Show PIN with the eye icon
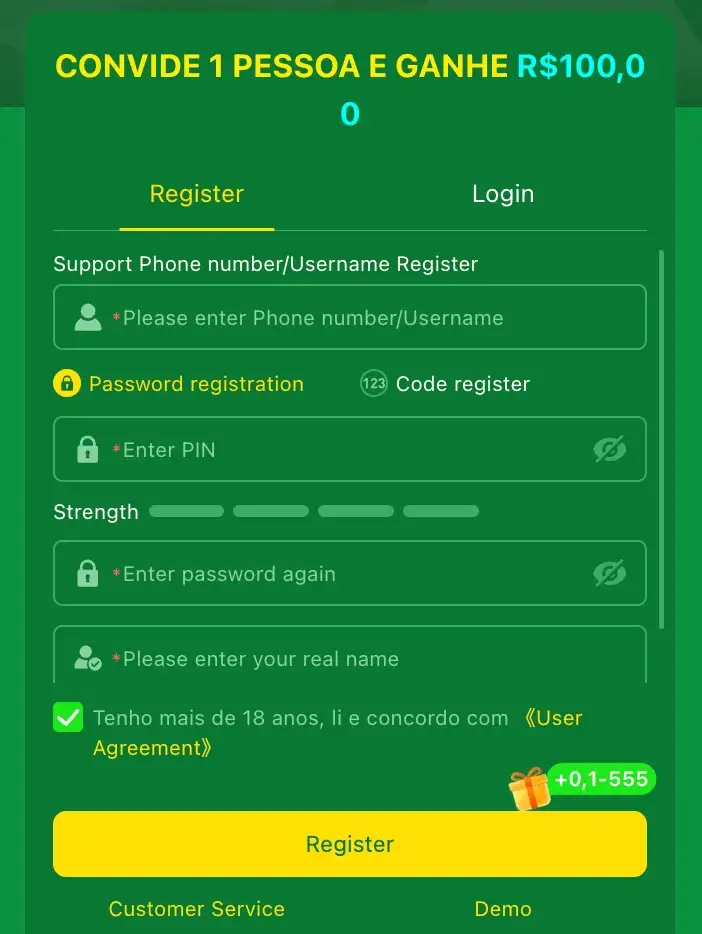The width and height of the screenshot is (702, 934). tap(609, 450)
